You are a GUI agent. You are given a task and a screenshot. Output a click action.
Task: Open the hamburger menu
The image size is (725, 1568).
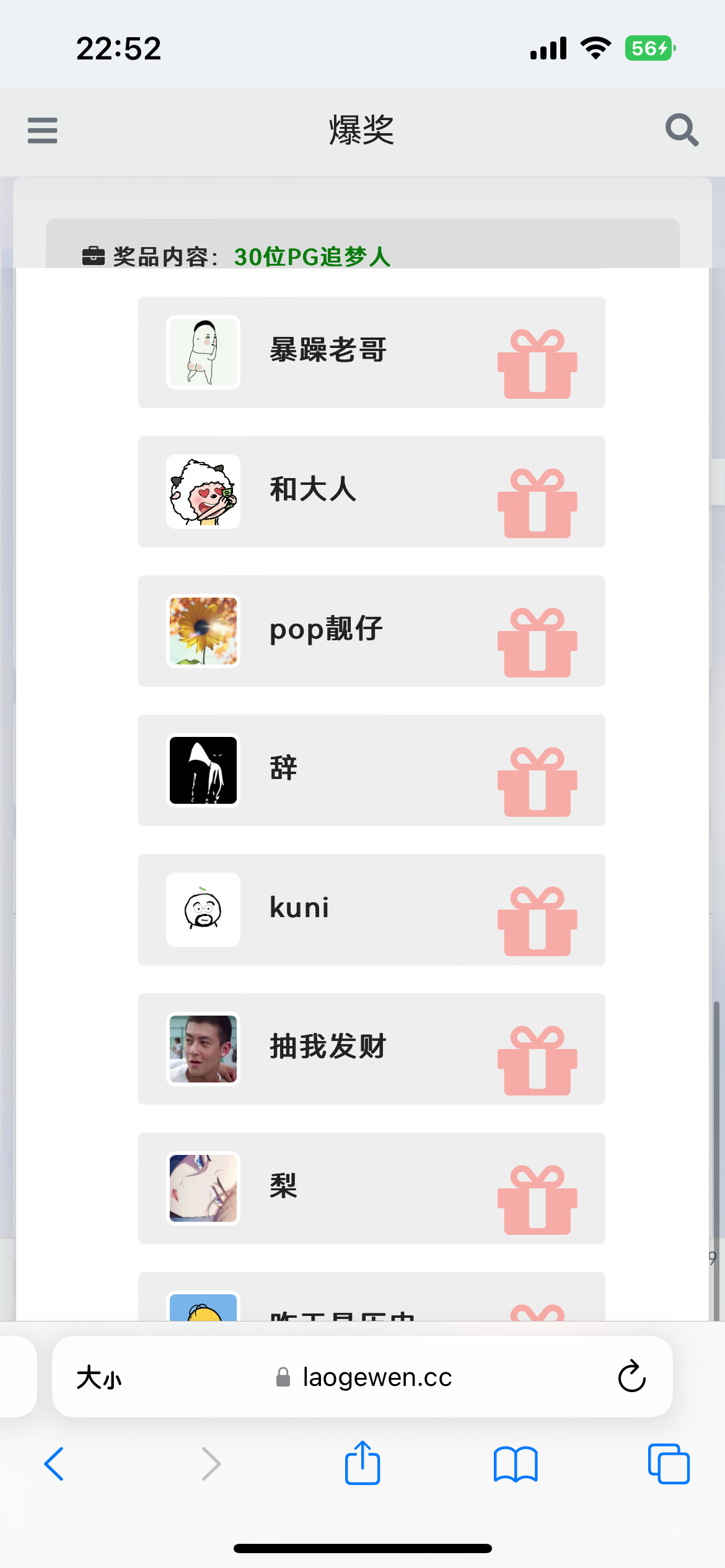pyautogui.click(x=42, y=131)
